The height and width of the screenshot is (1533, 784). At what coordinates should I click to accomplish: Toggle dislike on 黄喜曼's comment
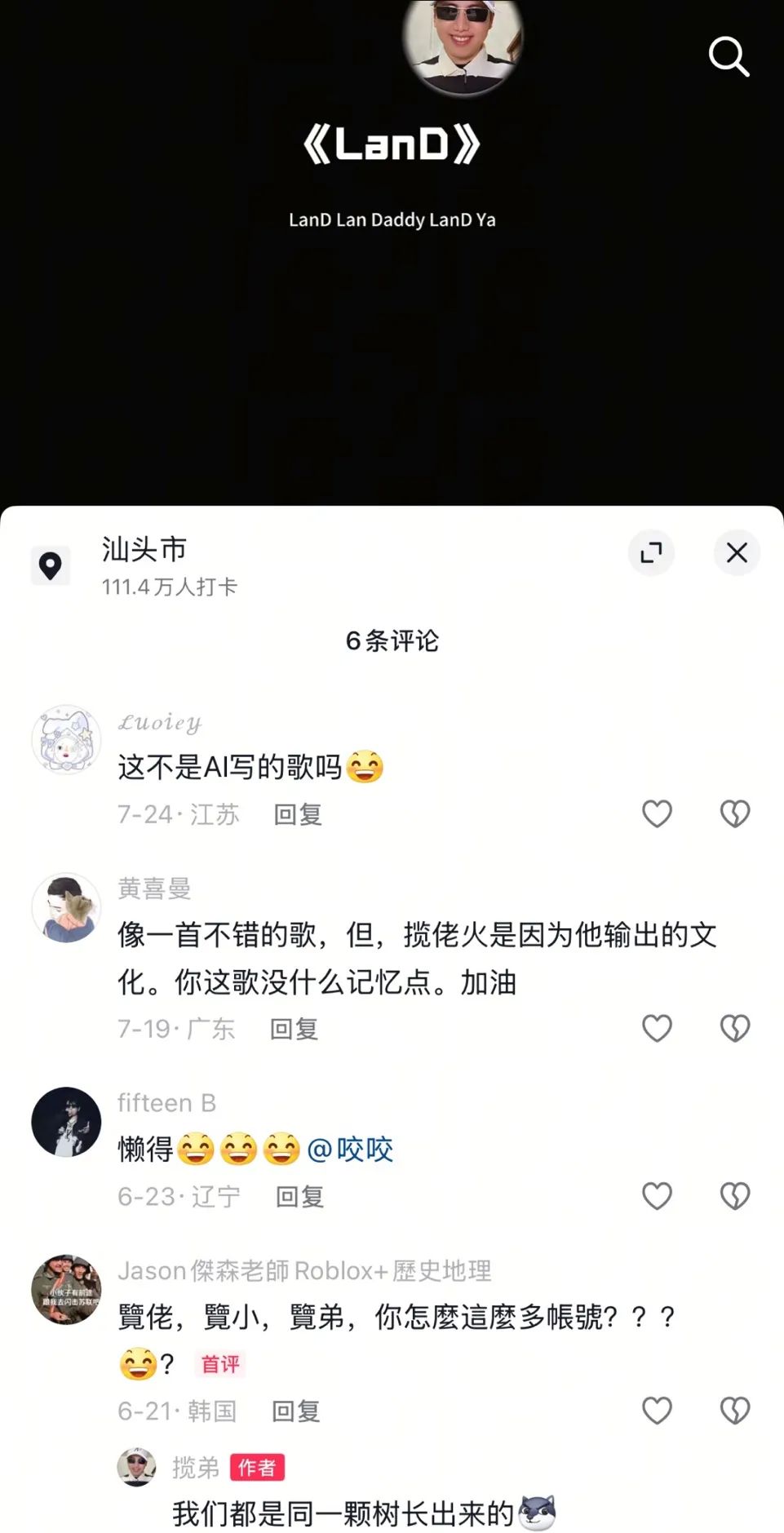pos(734,1029)
